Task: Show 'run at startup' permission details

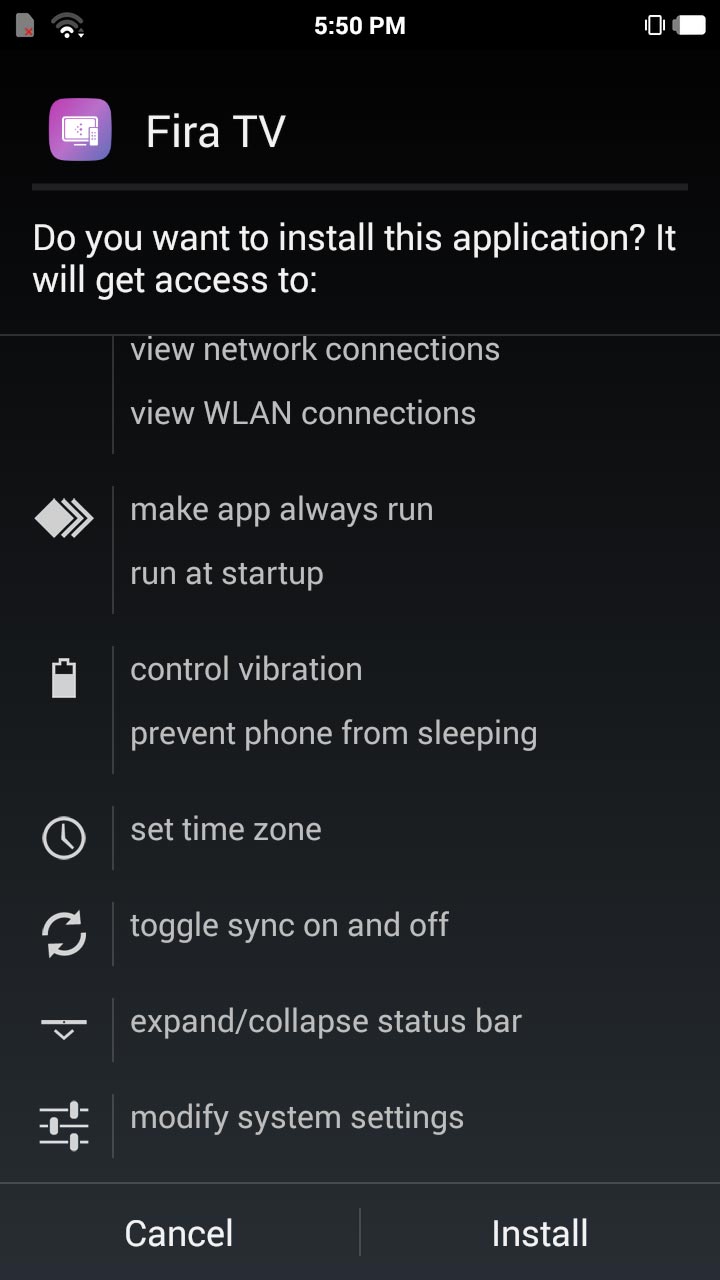Action: 227,573
